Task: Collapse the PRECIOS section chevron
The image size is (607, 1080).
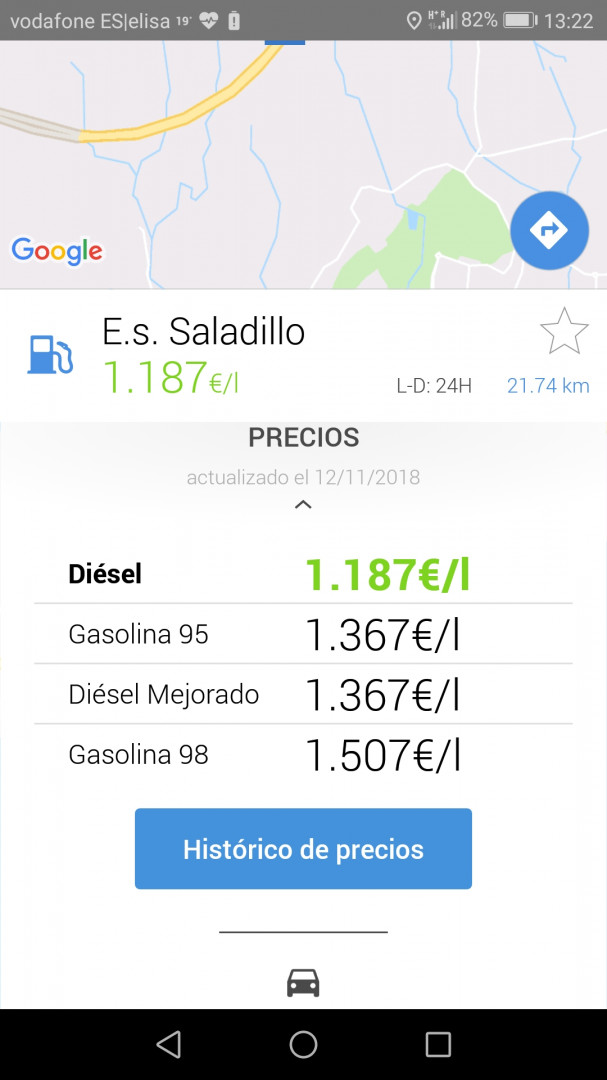Action: (303, 505)
